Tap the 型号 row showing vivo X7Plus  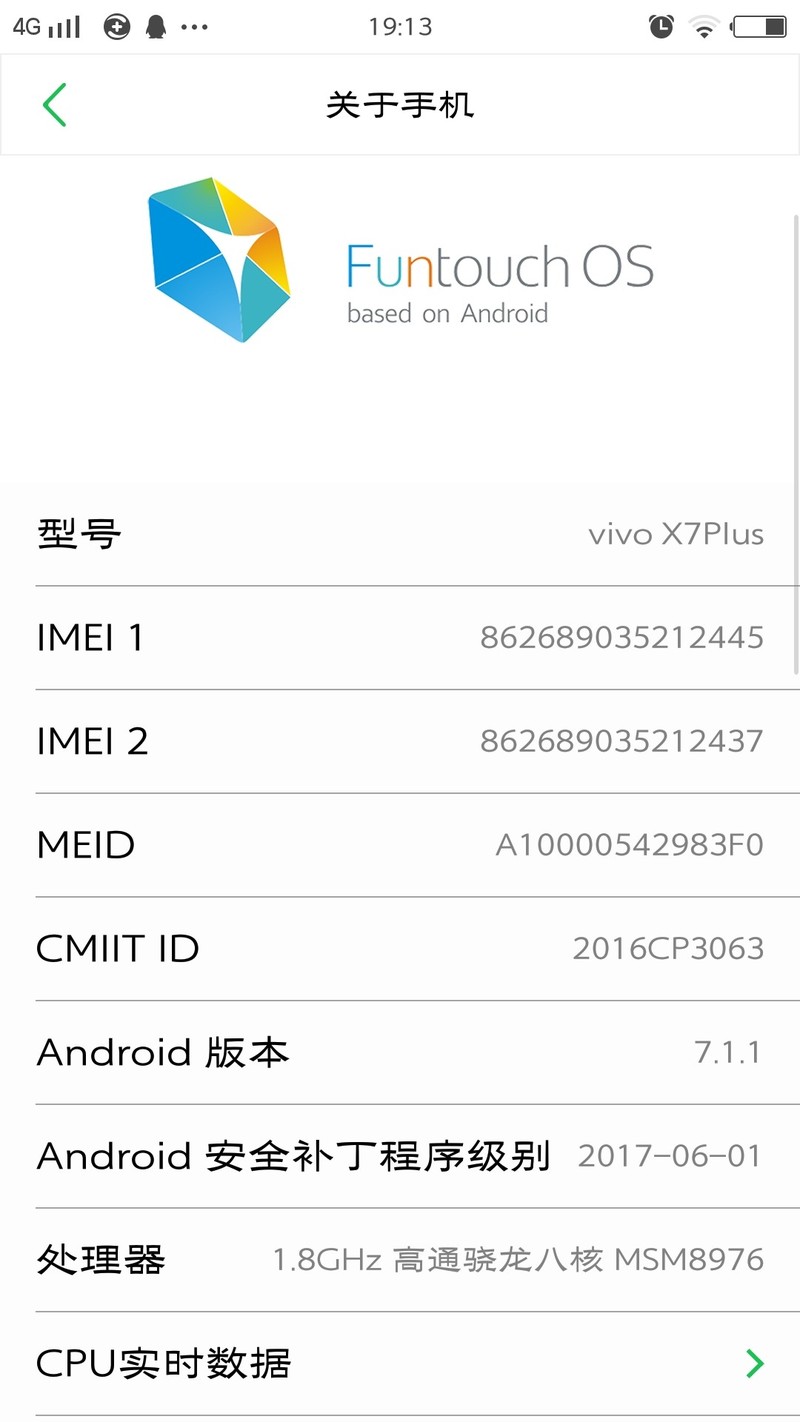point(400,533)
